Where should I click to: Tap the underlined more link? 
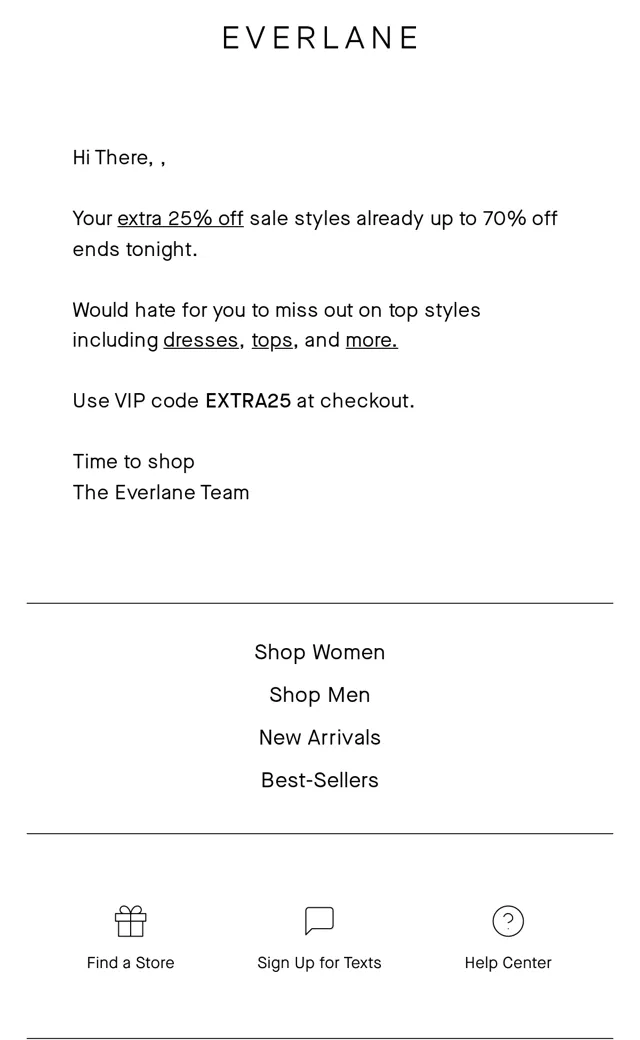371,340
